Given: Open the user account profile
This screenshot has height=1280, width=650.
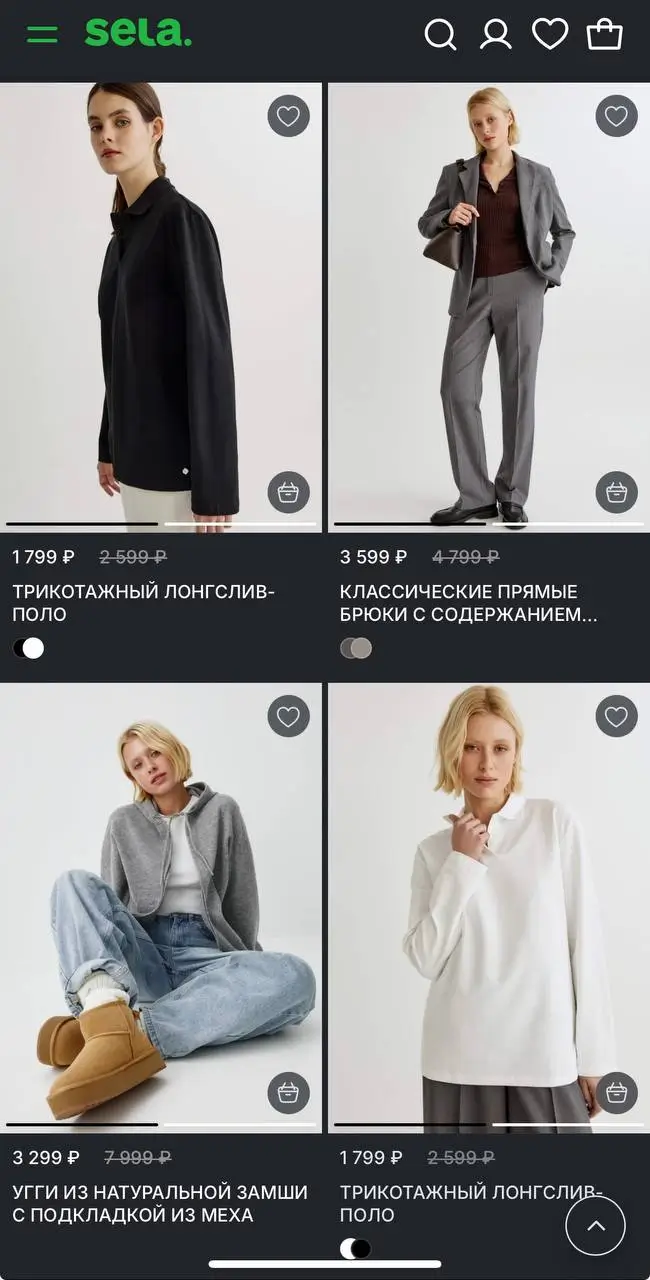Looking at the screenshot, I should click(495, 34).
